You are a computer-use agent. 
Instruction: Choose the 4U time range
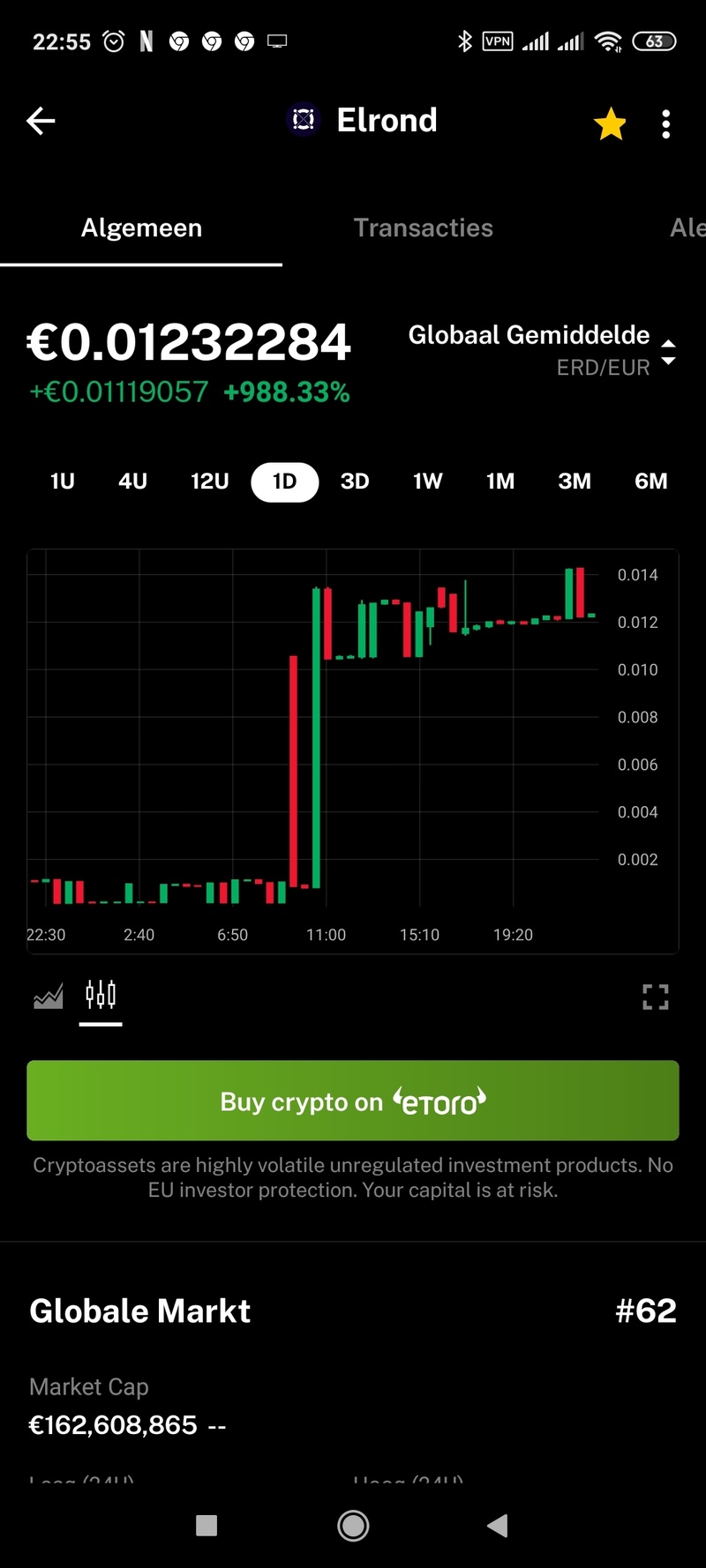133,482
